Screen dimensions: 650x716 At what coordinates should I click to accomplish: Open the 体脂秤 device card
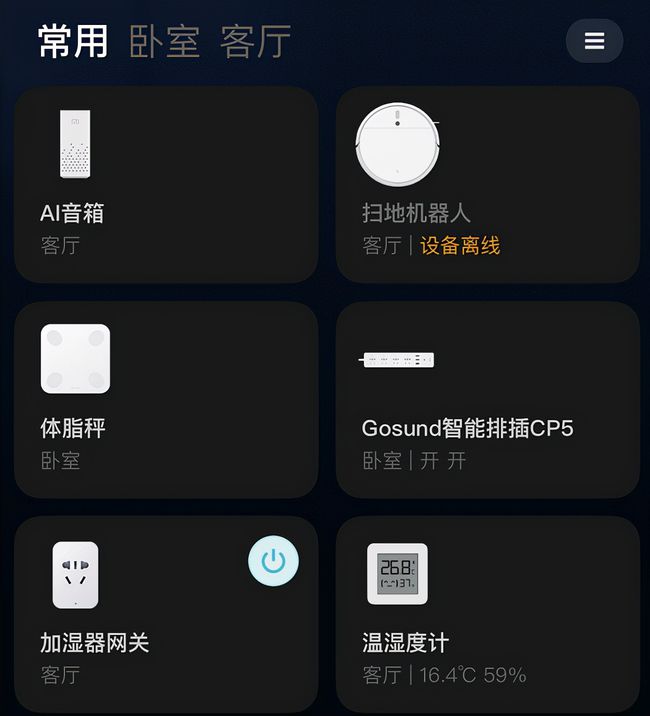point(166,400)
